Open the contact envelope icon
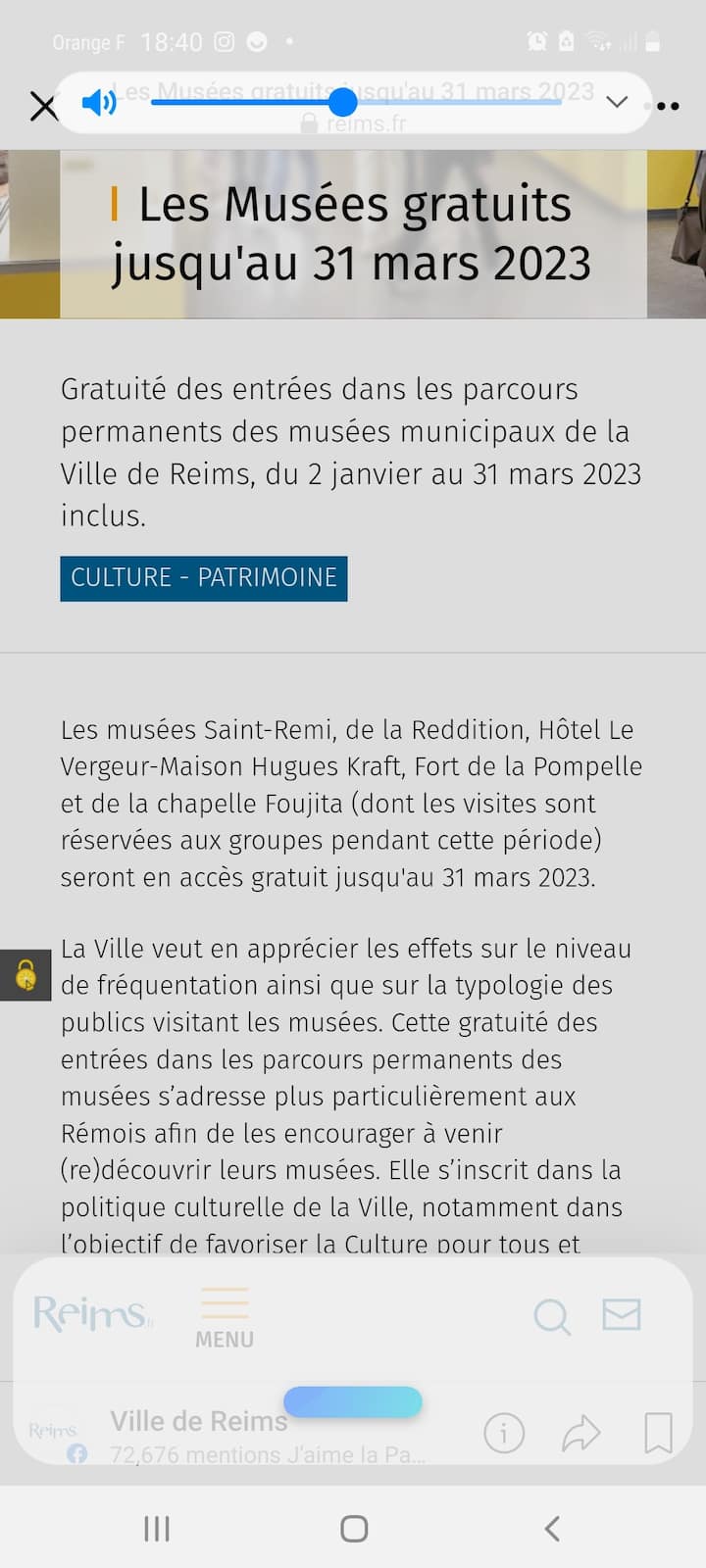The height and width of the screenshot is (1568, 706). [622, 1314]
